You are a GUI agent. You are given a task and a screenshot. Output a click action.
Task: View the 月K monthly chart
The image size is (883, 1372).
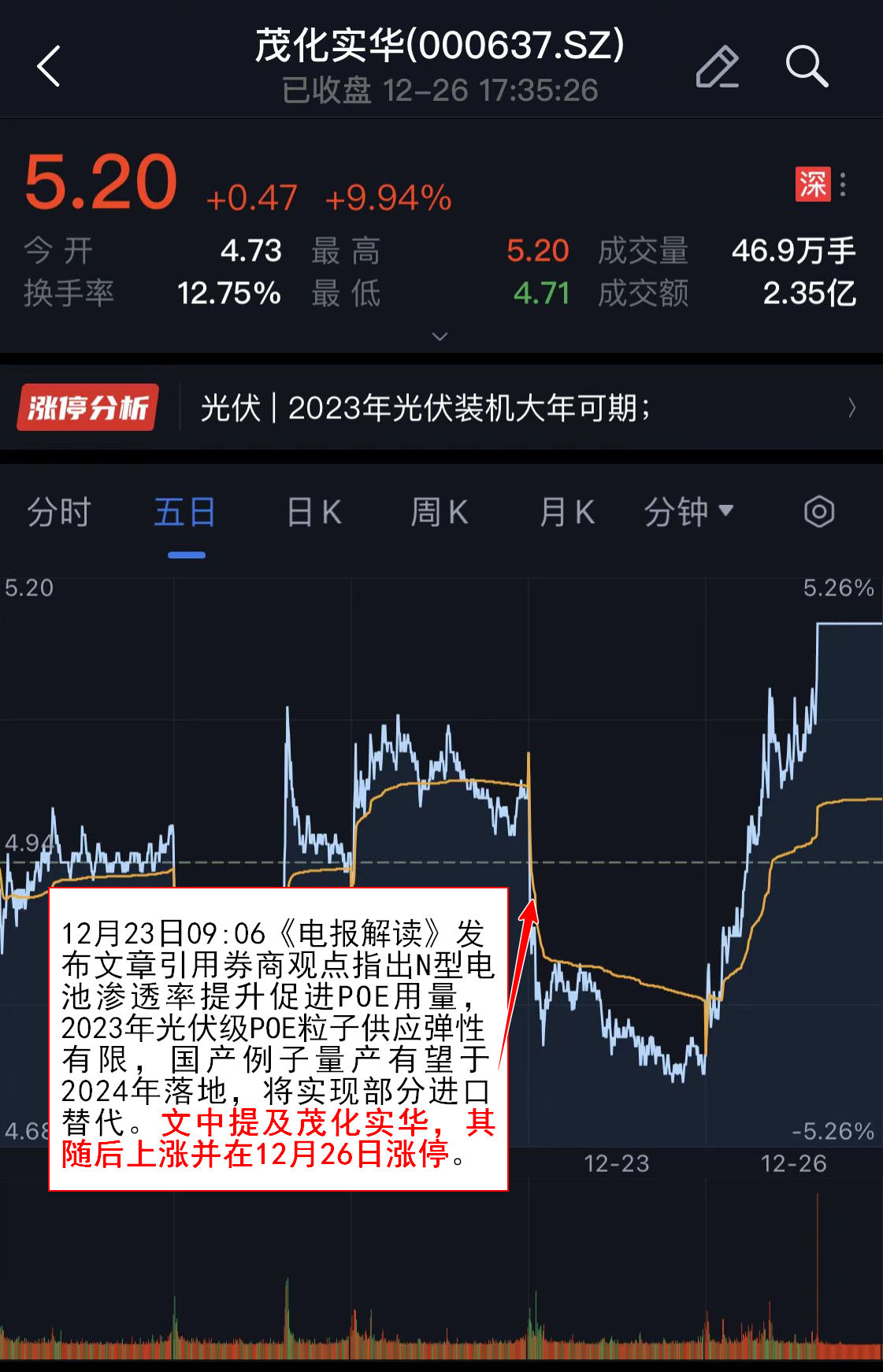[x=566, y=513]
